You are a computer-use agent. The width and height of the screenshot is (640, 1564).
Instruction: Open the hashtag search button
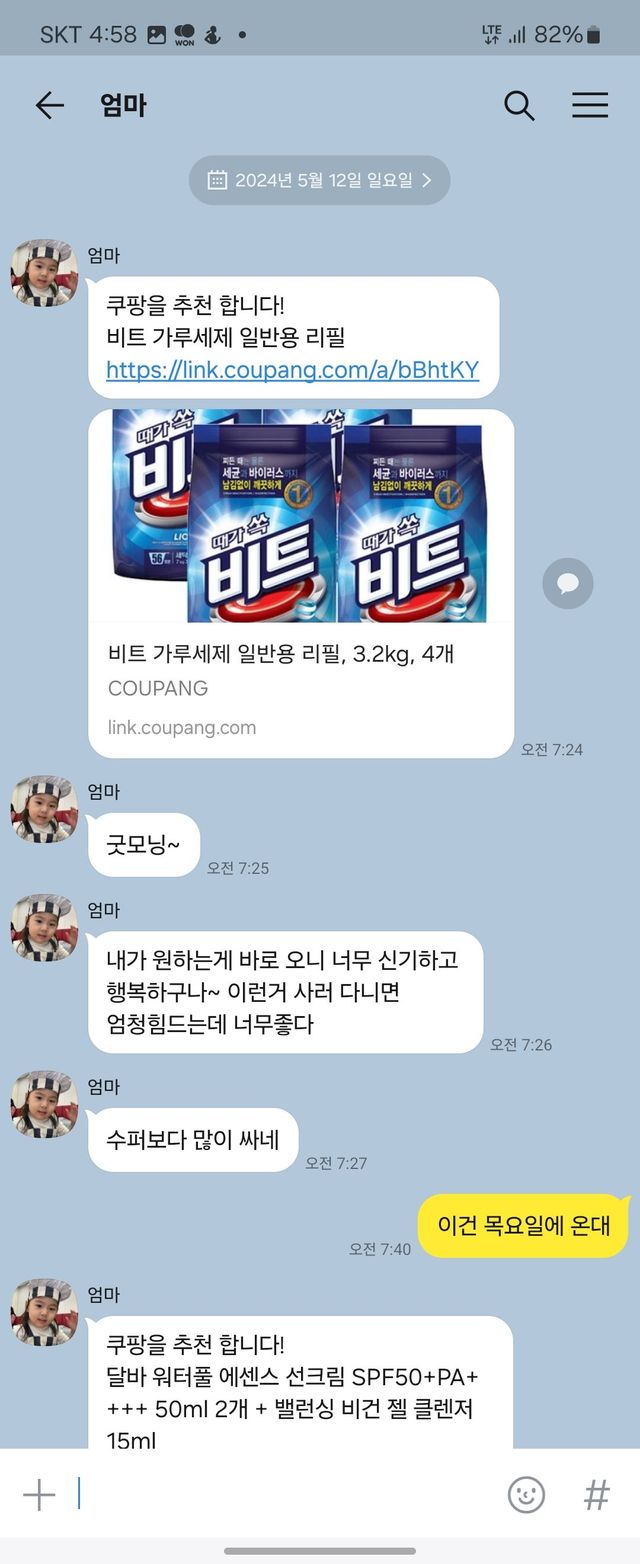click(x=596, y=1495)
